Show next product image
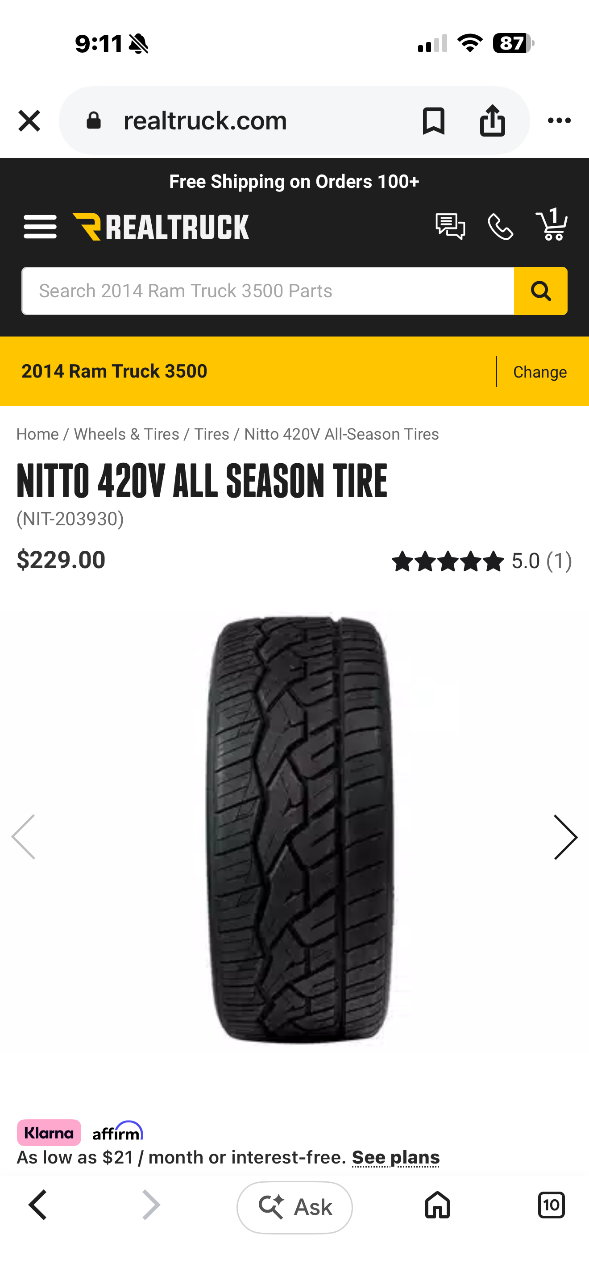This screenshot has width=589, height=1280. tap(565, 837)
